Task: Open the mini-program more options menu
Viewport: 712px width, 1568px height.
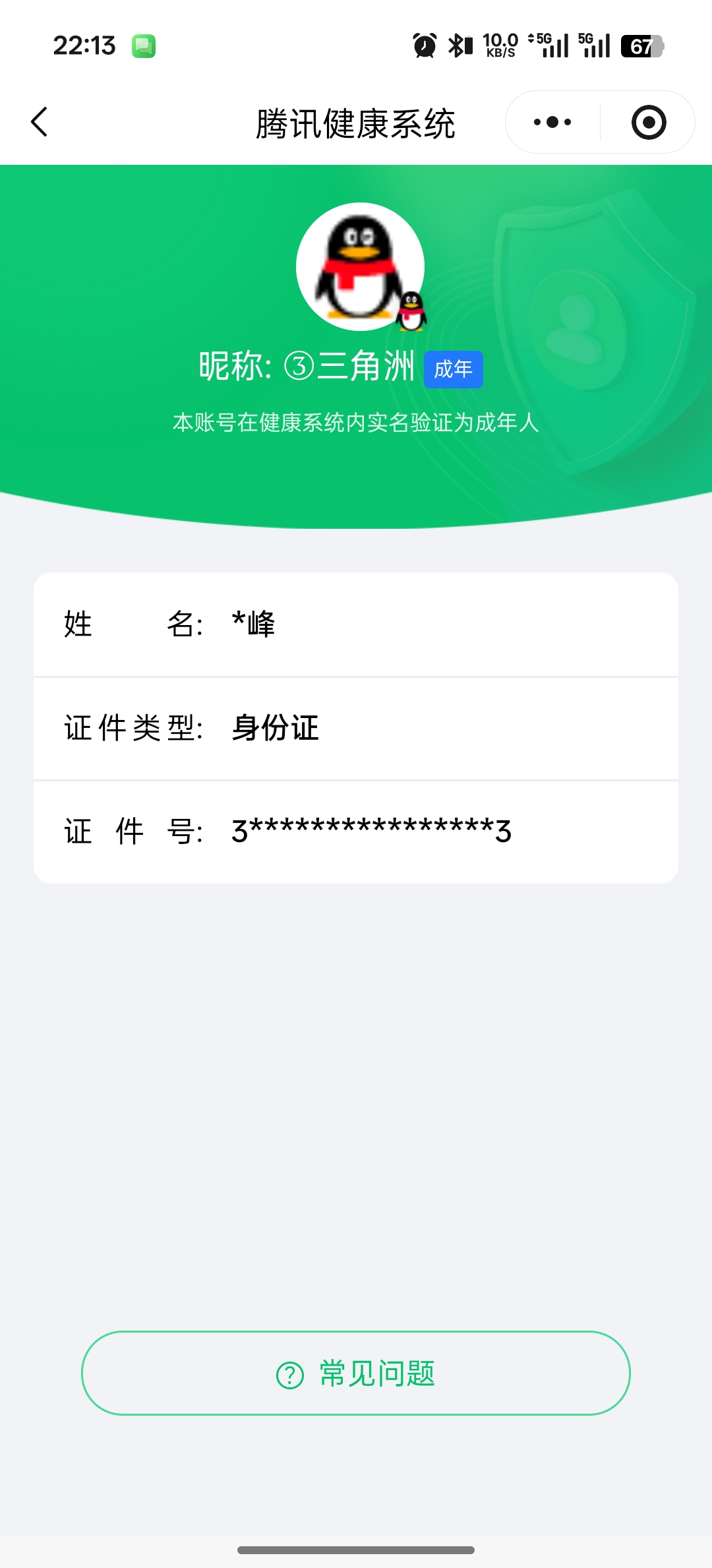Action: [x=551, y=122]
